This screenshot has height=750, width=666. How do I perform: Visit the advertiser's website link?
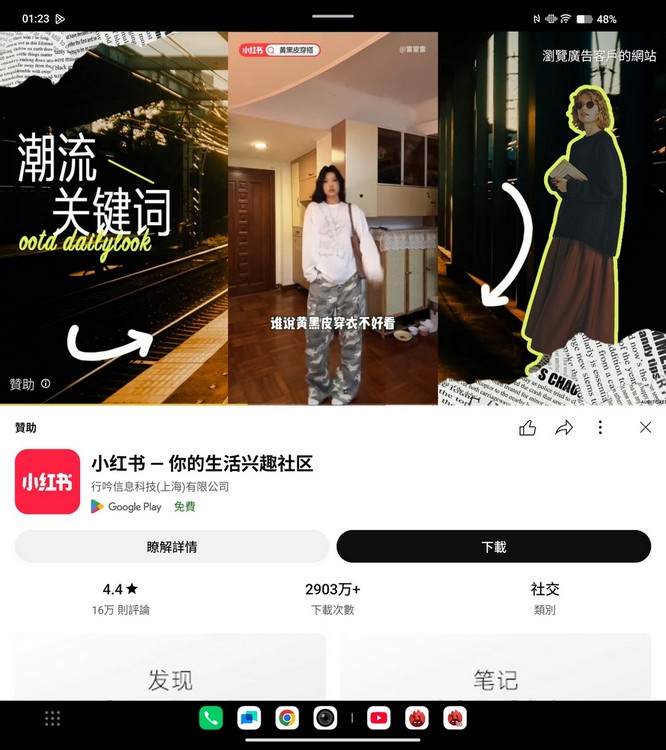pyautogui.click(x=599, y=56)
